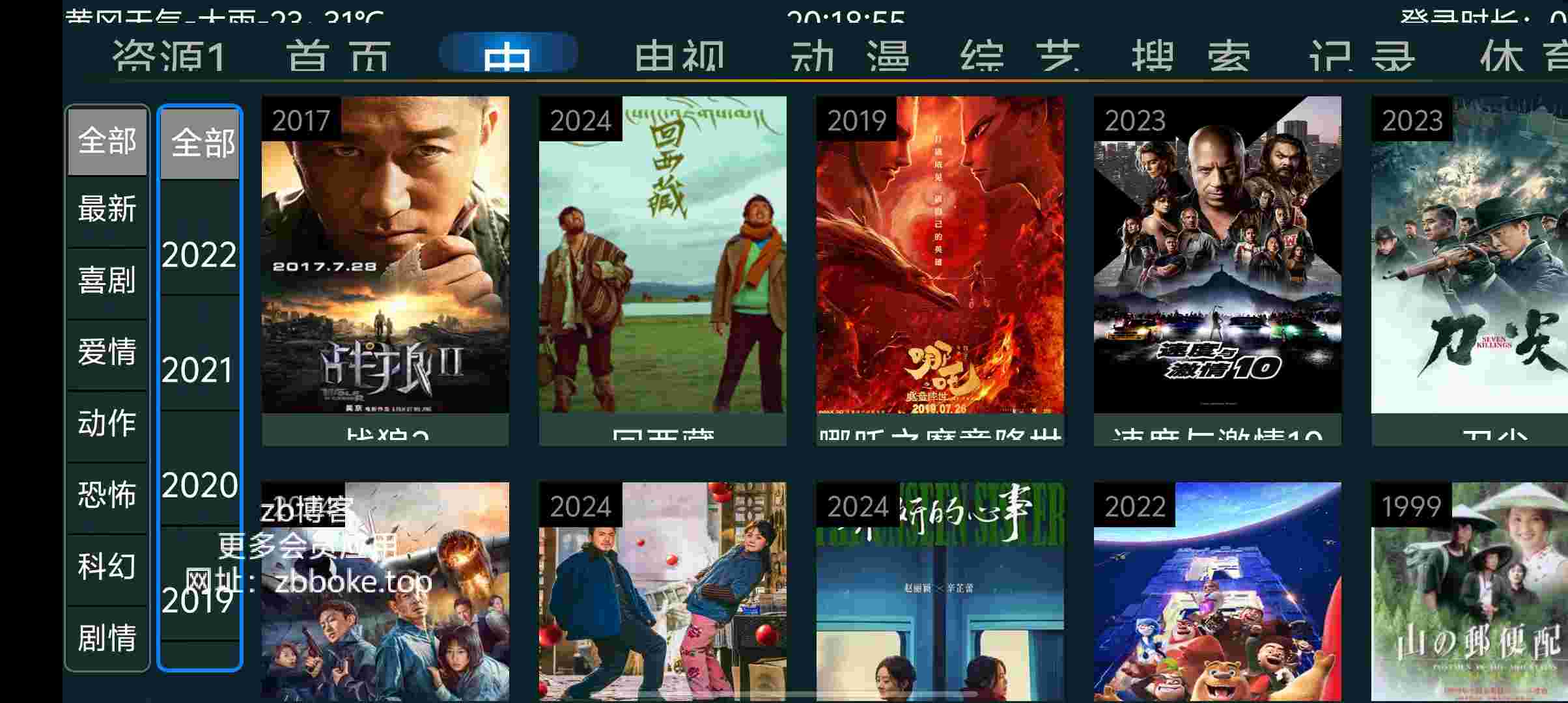Image resolution: width=1568 pixels, height=703 pixels.
Task: Filter movies by 喜剧 genre
Action: [107, 281]
